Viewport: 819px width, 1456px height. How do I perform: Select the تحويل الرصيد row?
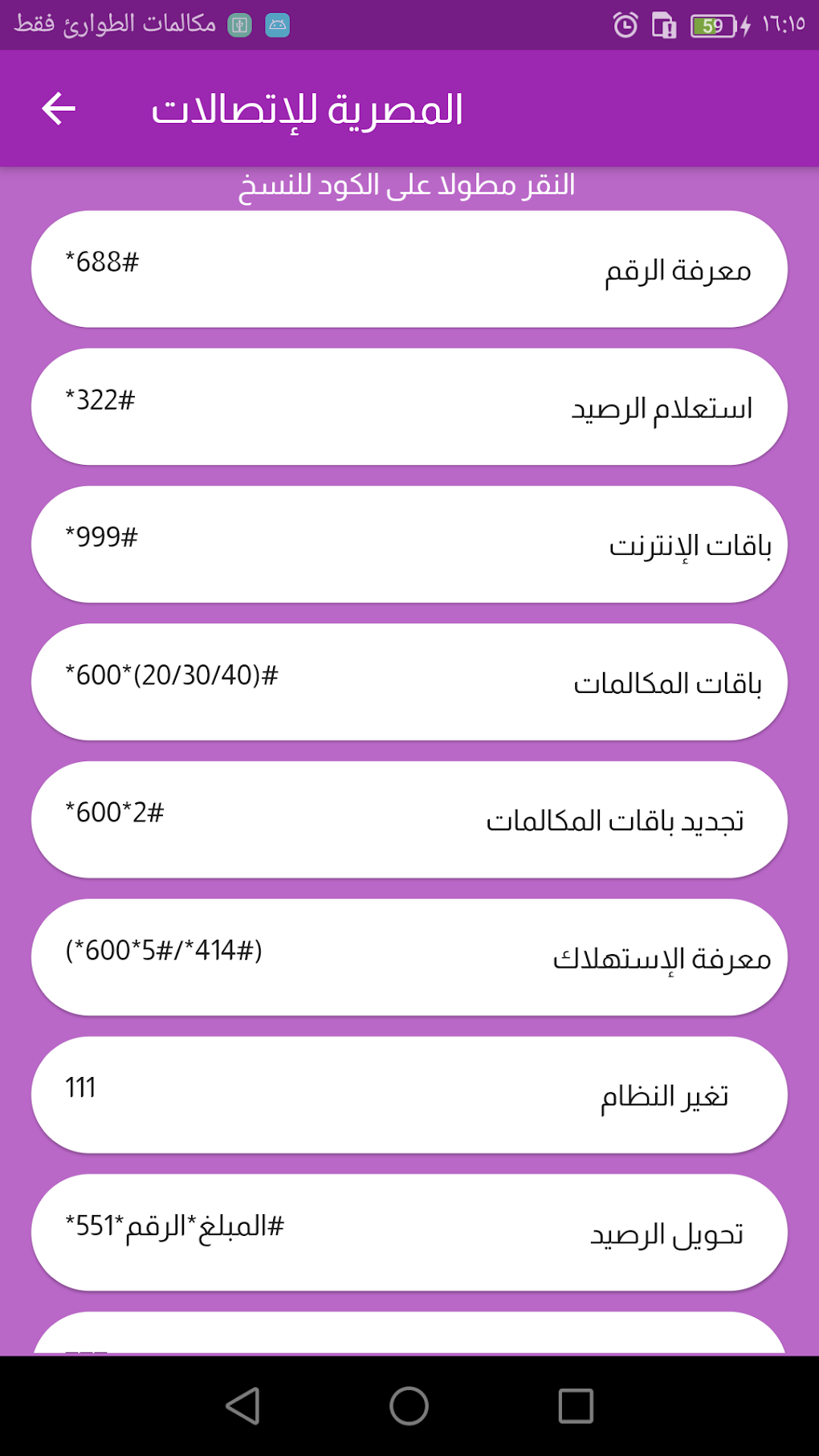point(409,1233)
